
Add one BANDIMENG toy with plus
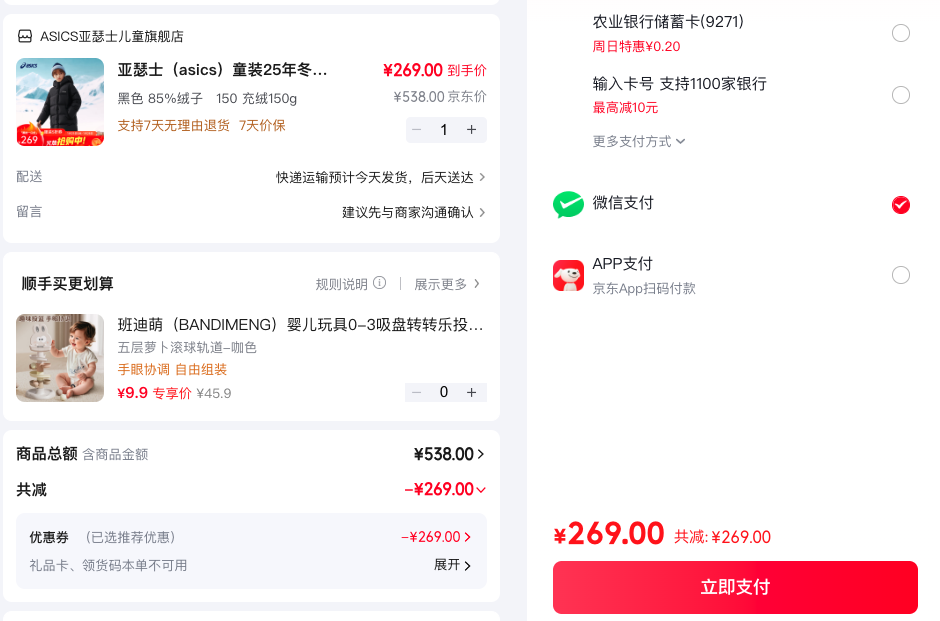(x=472, y=392)
